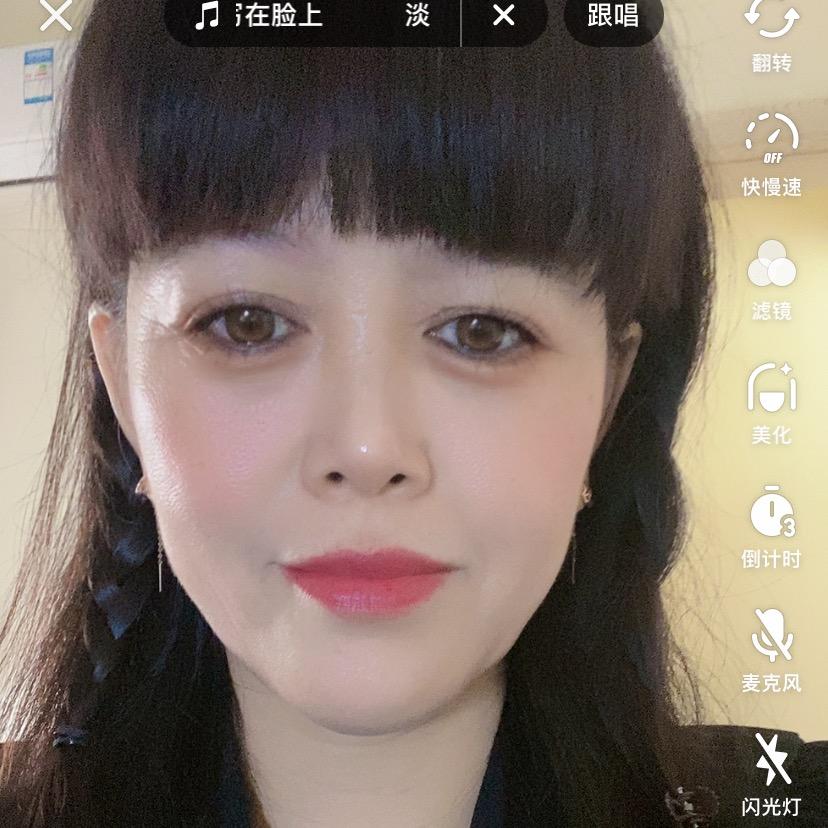The width and height of the screenshot is (828, 828).
Task: Open the 滤镜 filters panel
Action: coord(771,279)
